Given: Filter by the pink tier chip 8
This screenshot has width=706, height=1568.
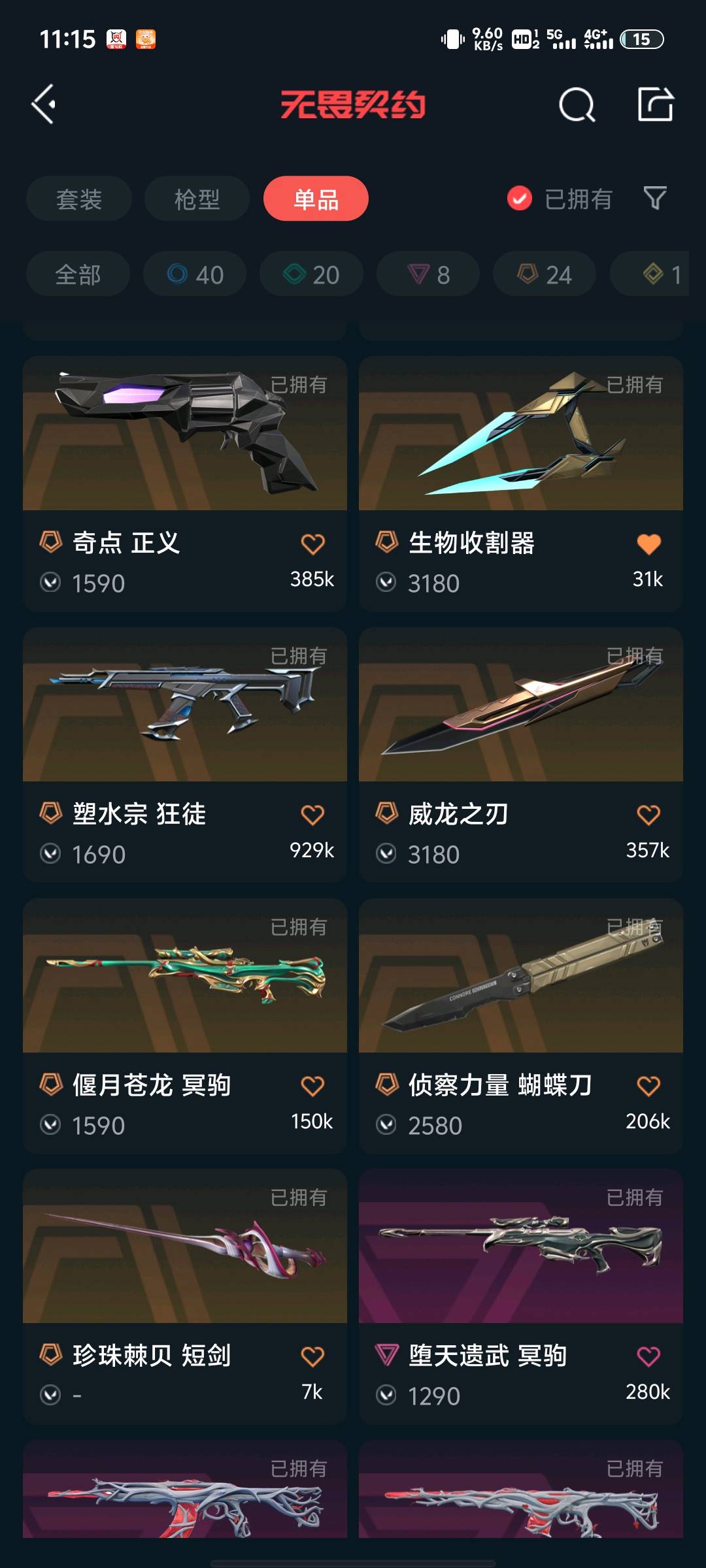Looking at the screenshot, I should click(x=428, y=274).
